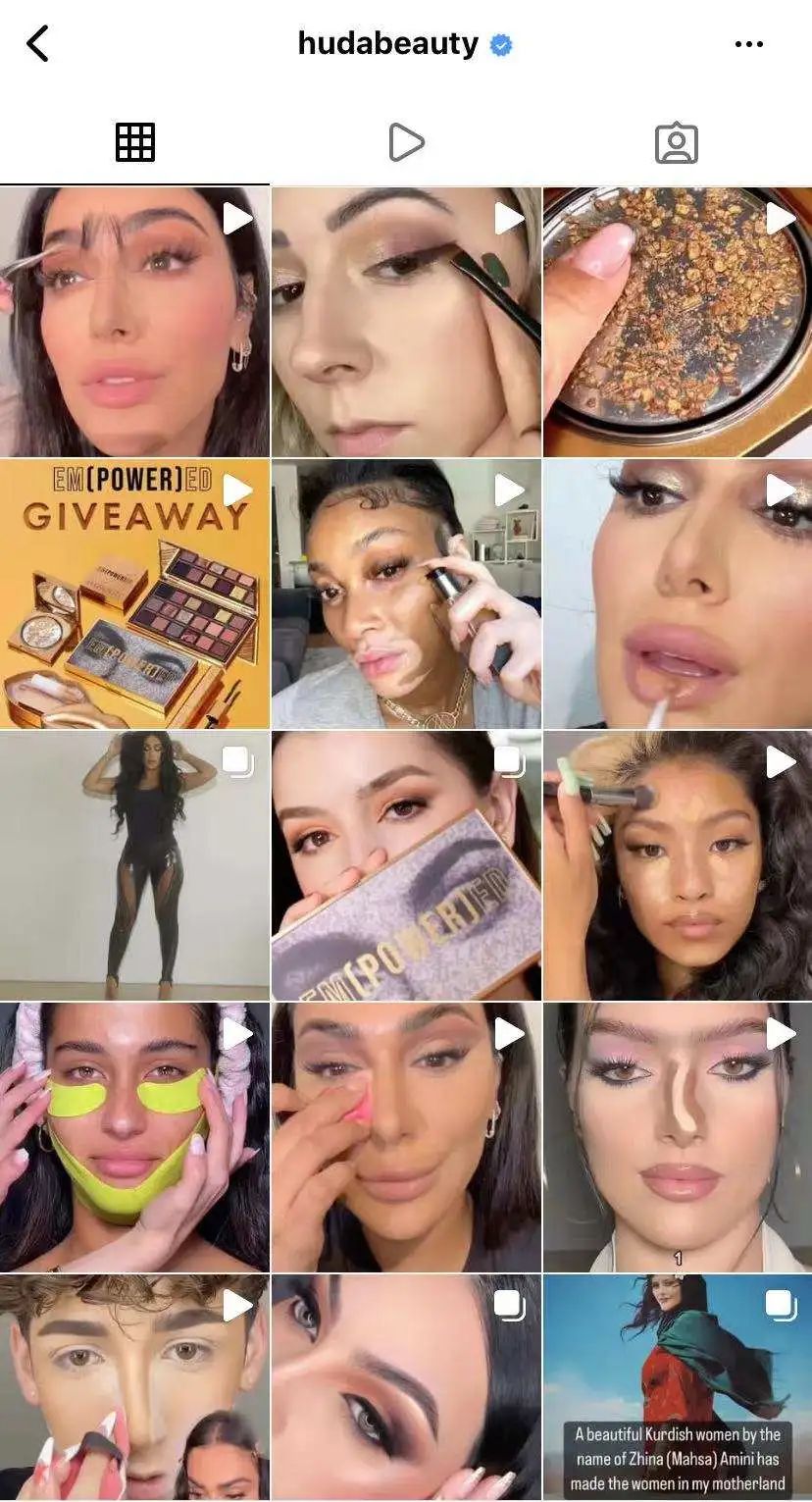
Task: Go back from hudabeauty profile
Action: pyautogui.click(x=37, y=44)
